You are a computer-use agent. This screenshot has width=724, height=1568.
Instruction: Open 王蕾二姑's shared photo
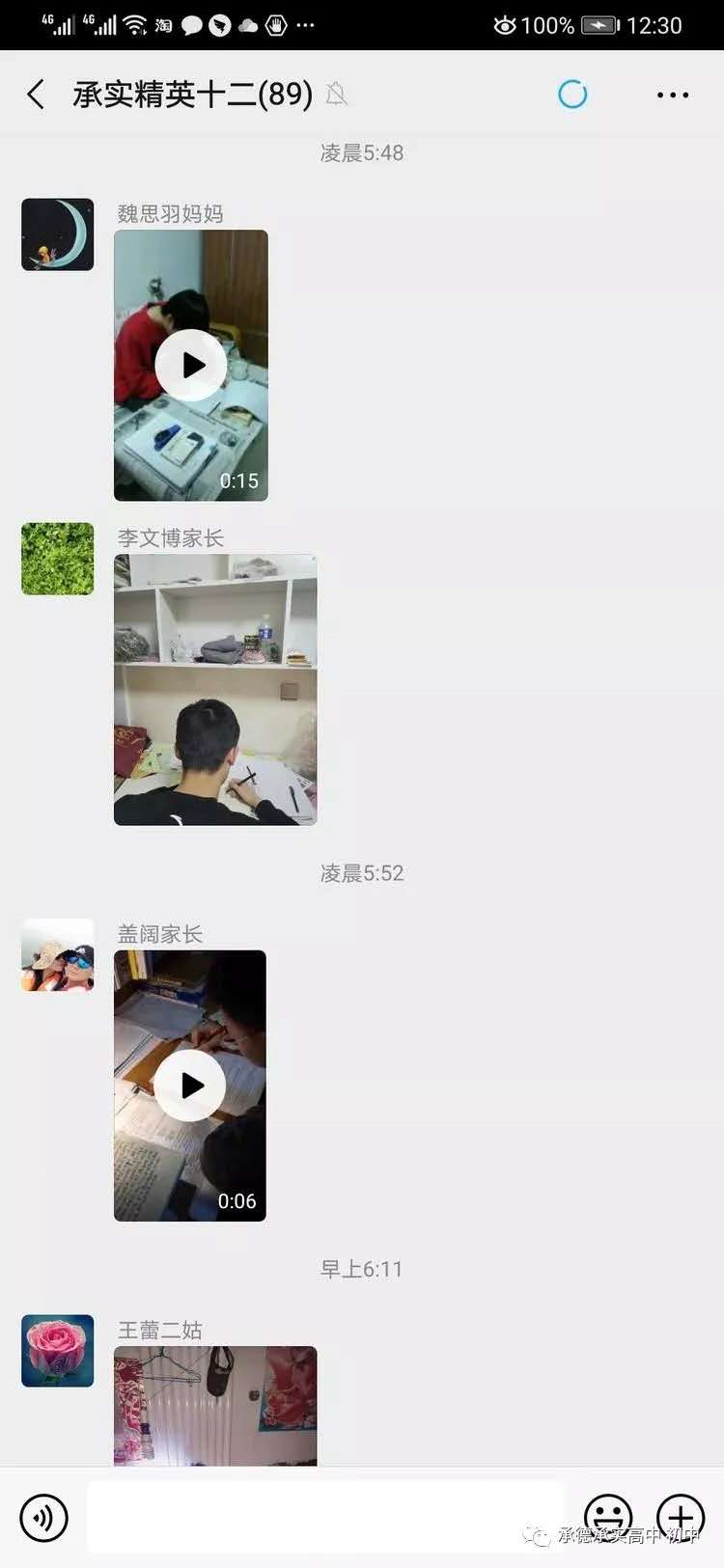pyautogui.click(x=215, y=1405)
